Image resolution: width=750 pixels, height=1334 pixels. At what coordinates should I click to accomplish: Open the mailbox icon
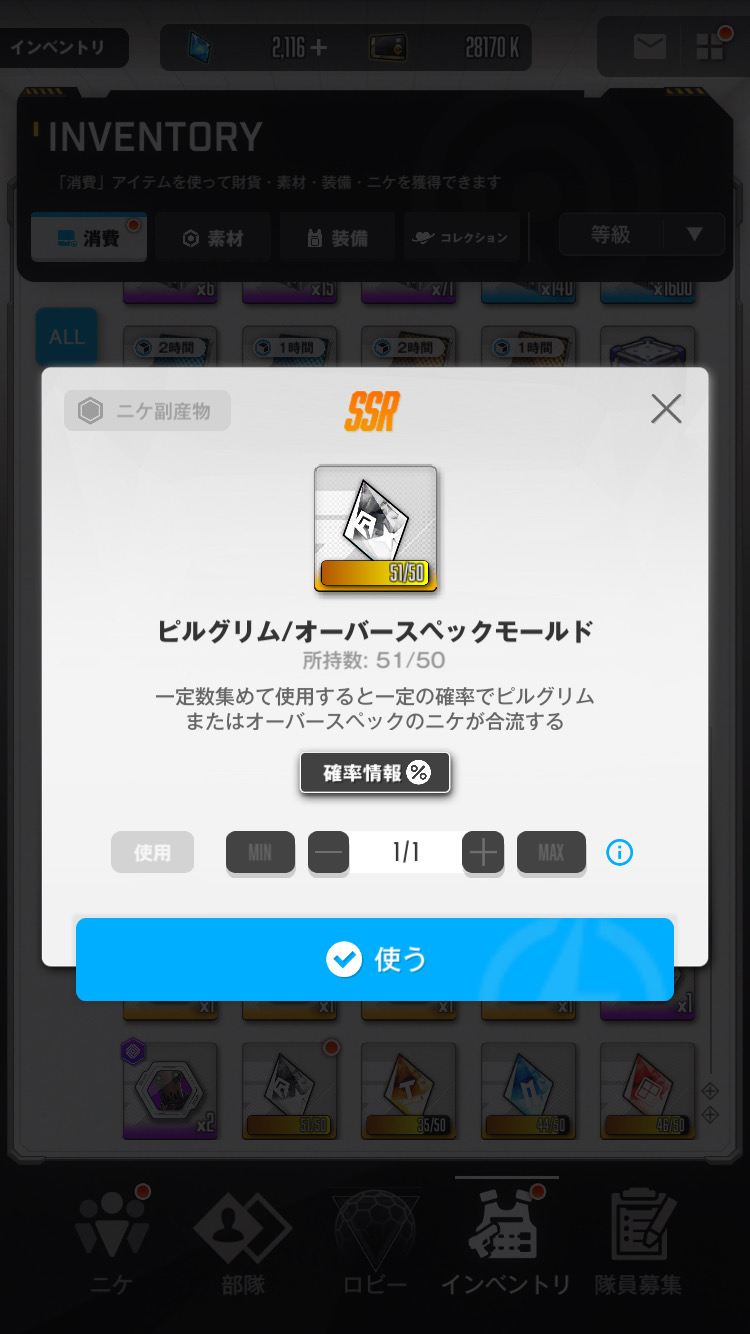click(650, 47)
